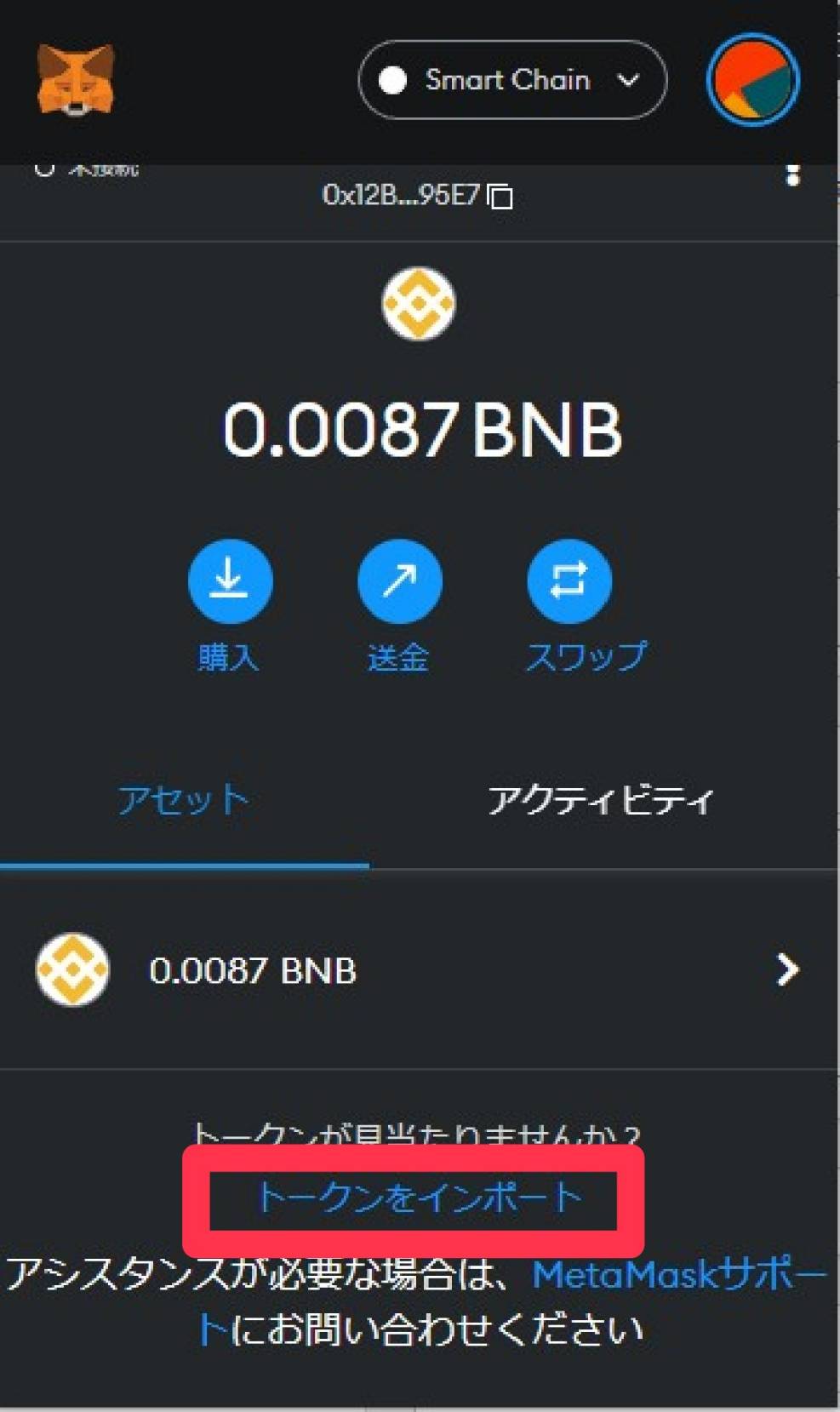
Task: Tap the 送金 send button
Action: coord(399,580)
